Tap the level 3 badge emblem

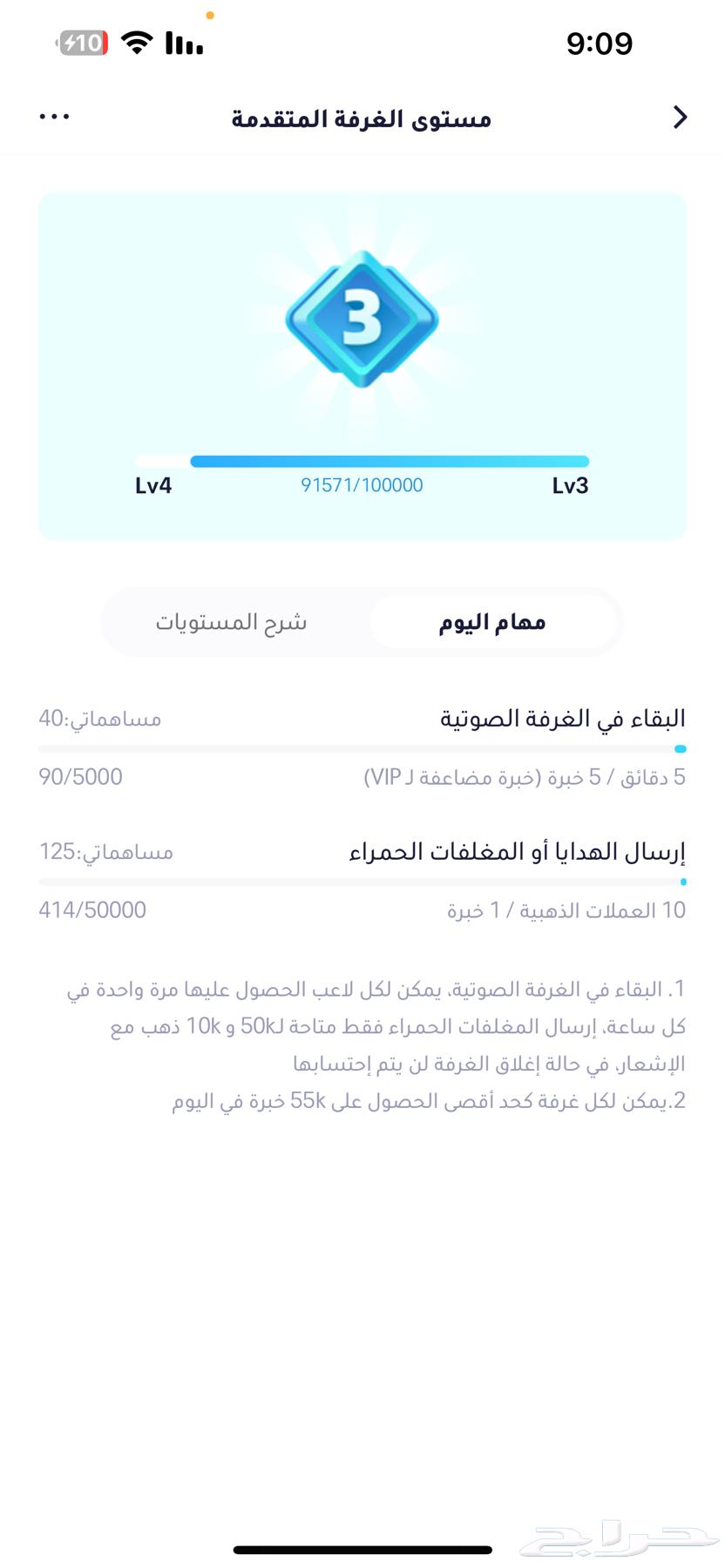(x=362, y=318)
